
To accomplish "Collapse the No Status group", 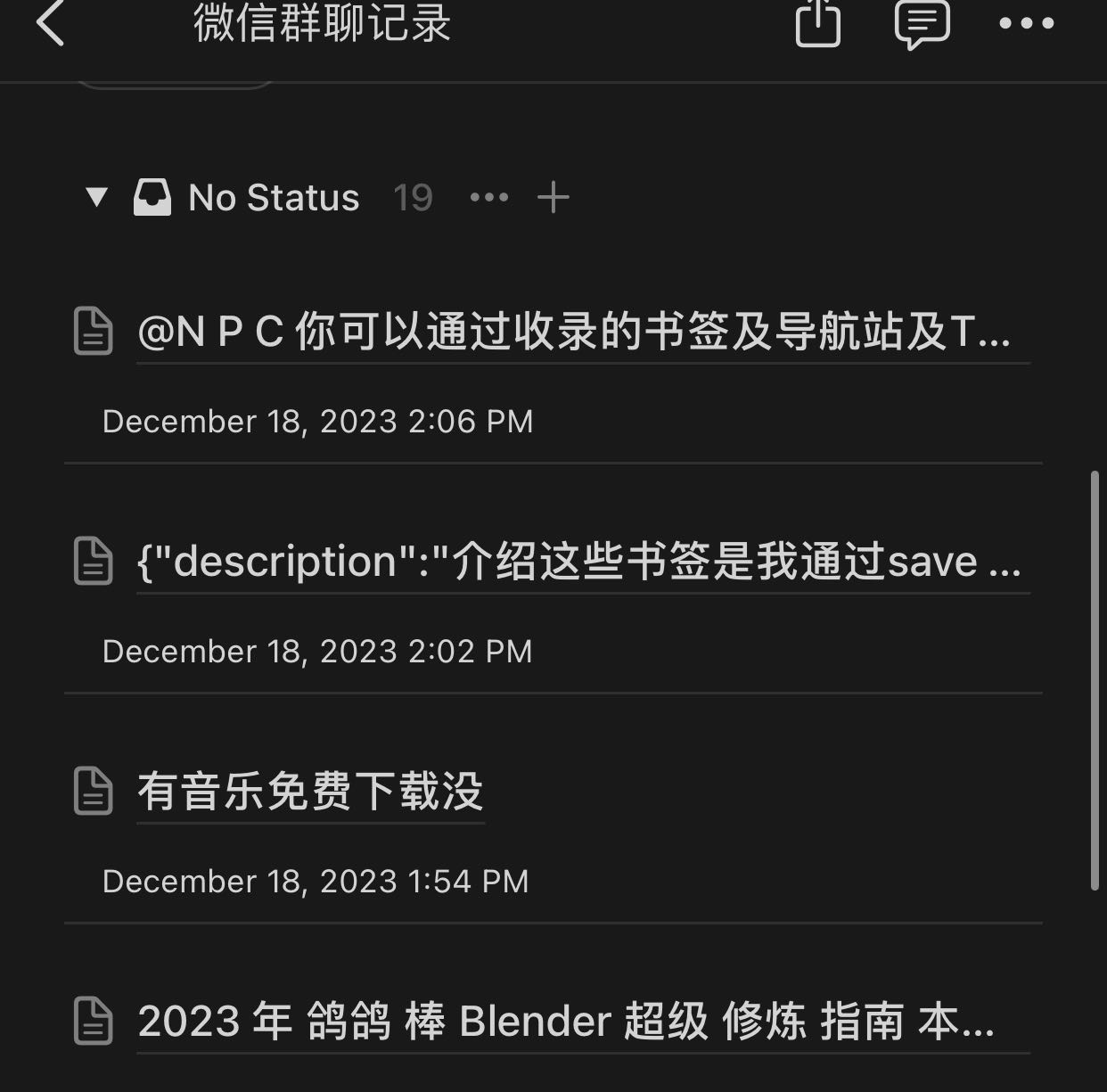I will pyautogui.click(x=96, y=197).
